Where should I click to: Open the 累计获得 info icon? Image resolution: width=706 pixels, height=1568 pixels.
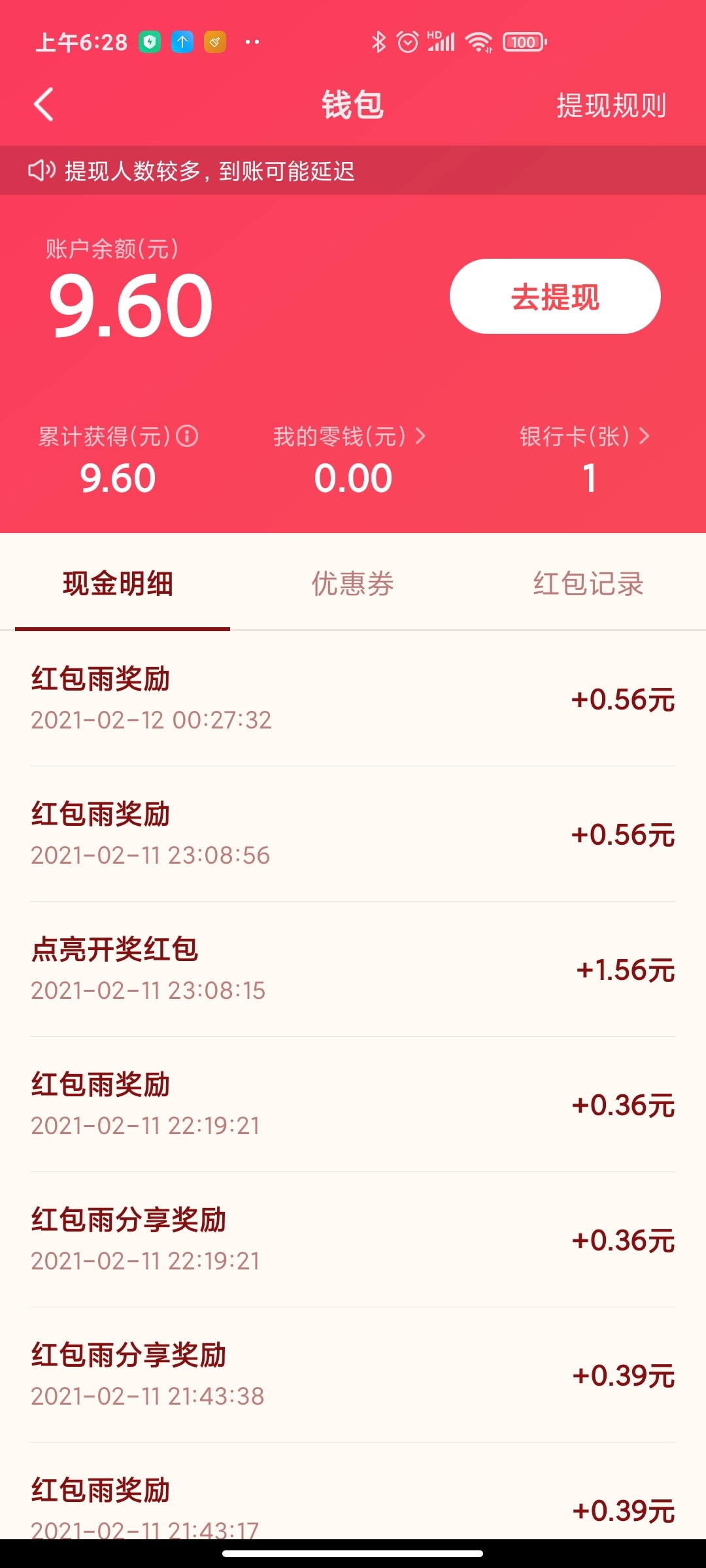click(187, 436)
